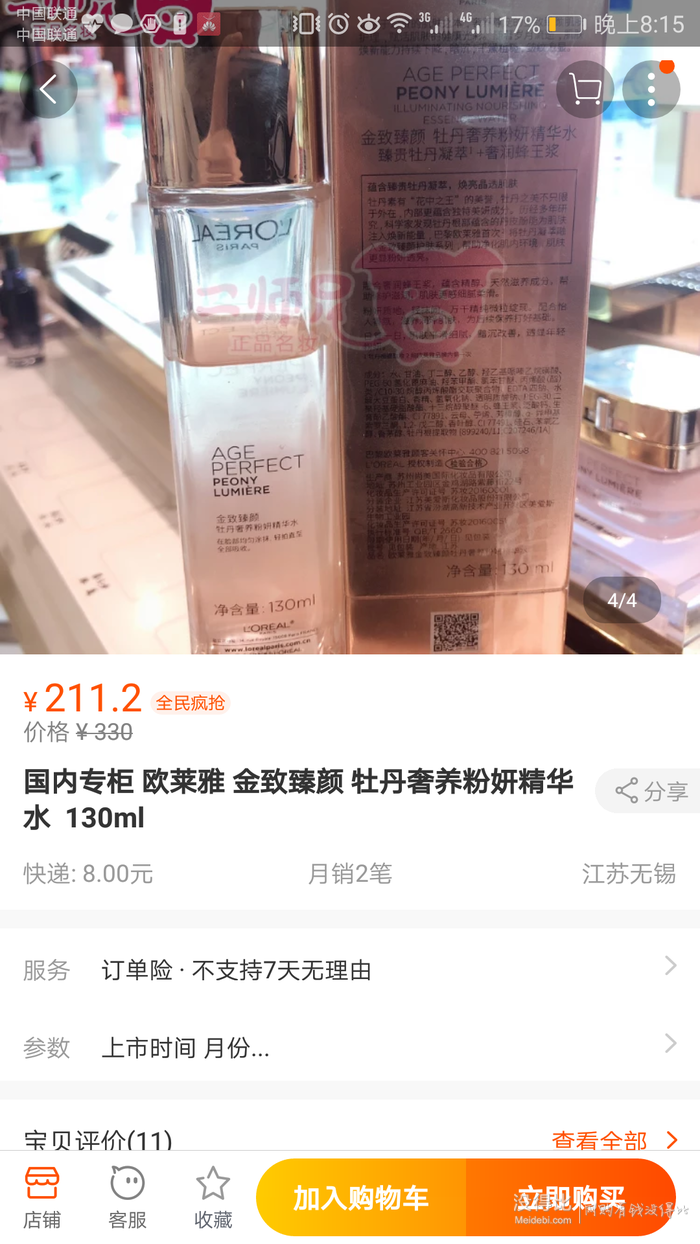700x1244 pixels.
Task: Add item to 收藏 favorites
Action: point(212,1196)
